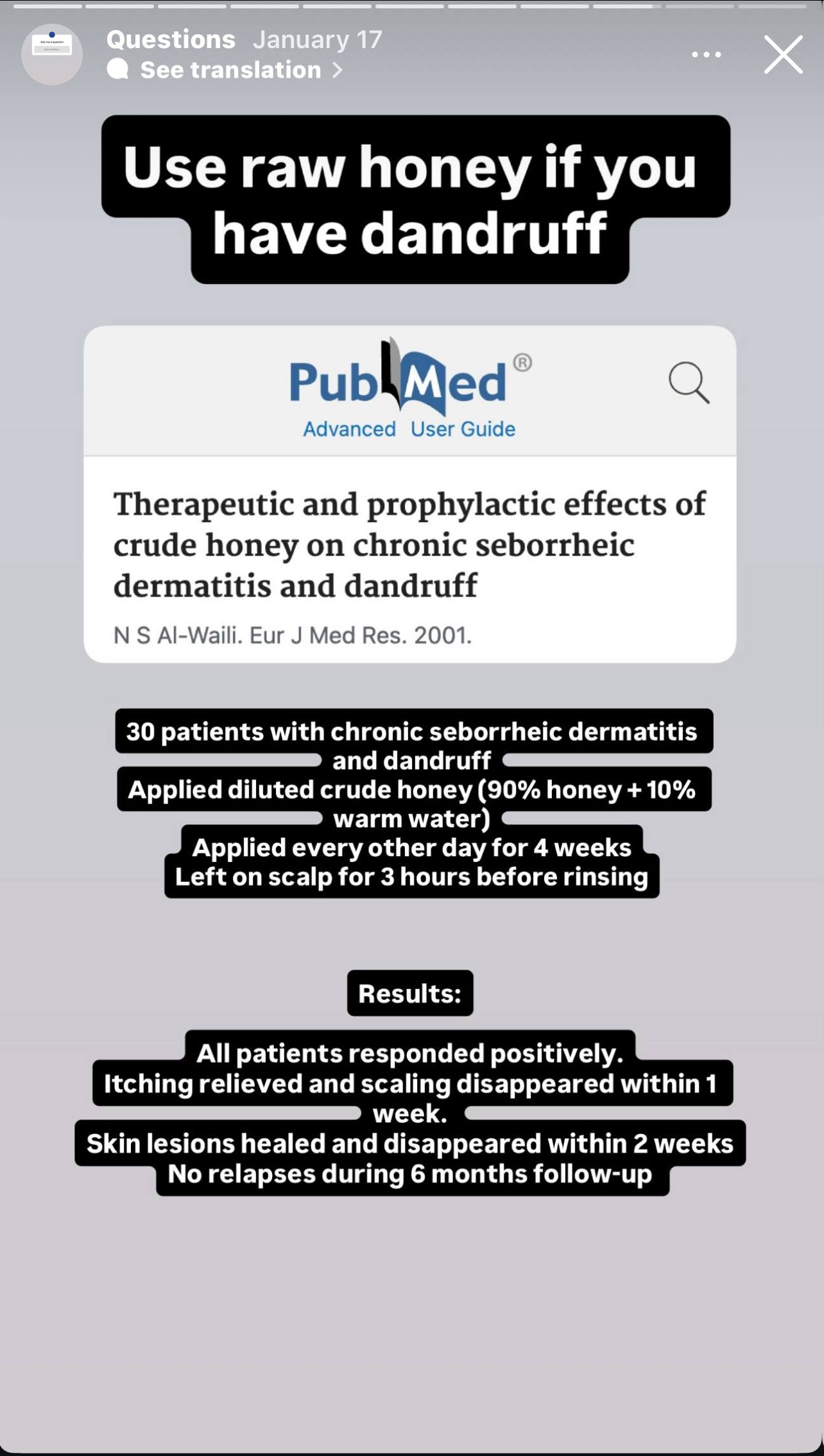Close the story viewer
Image resolution: width=824 pixels, height=1456 pixels.
tap(783, 55)
